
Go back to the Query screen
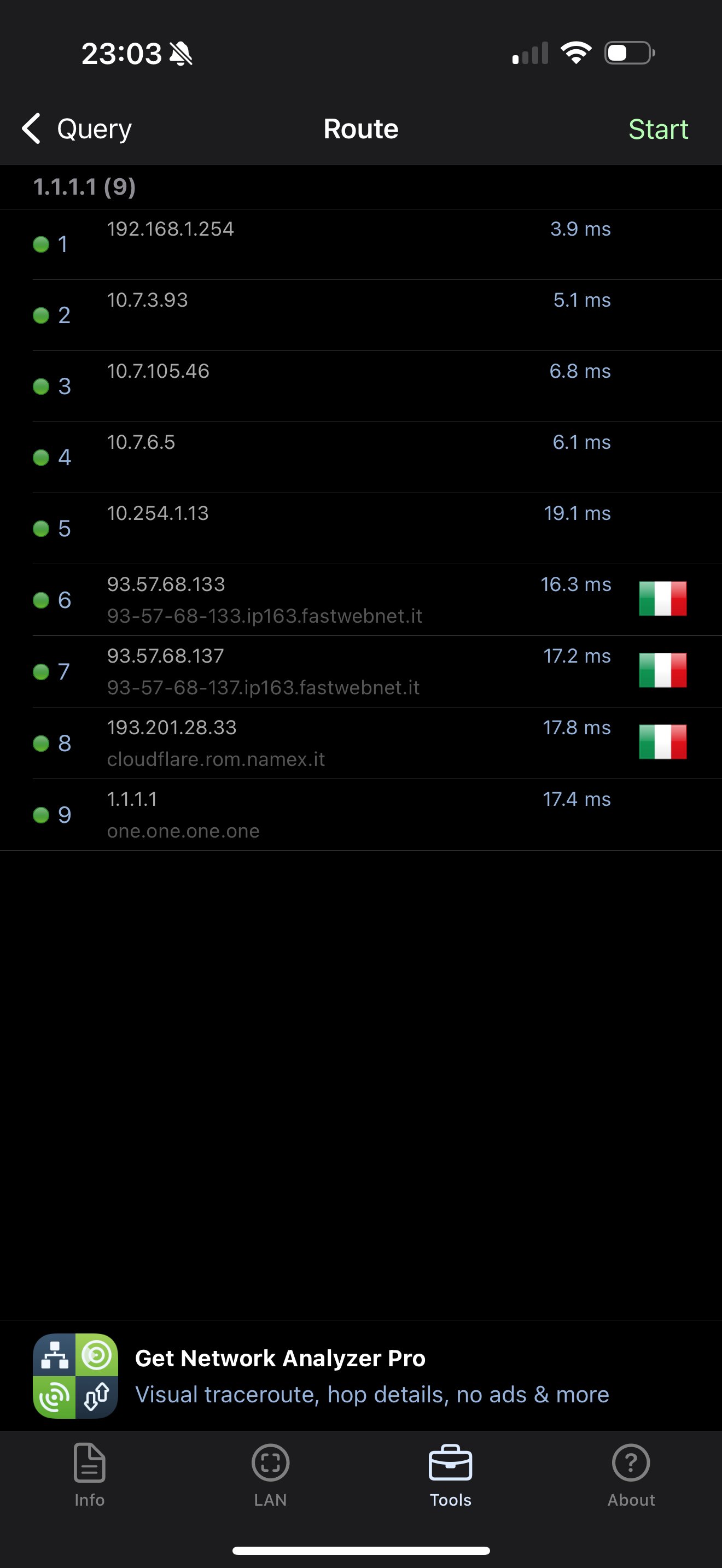click(77, 128)
